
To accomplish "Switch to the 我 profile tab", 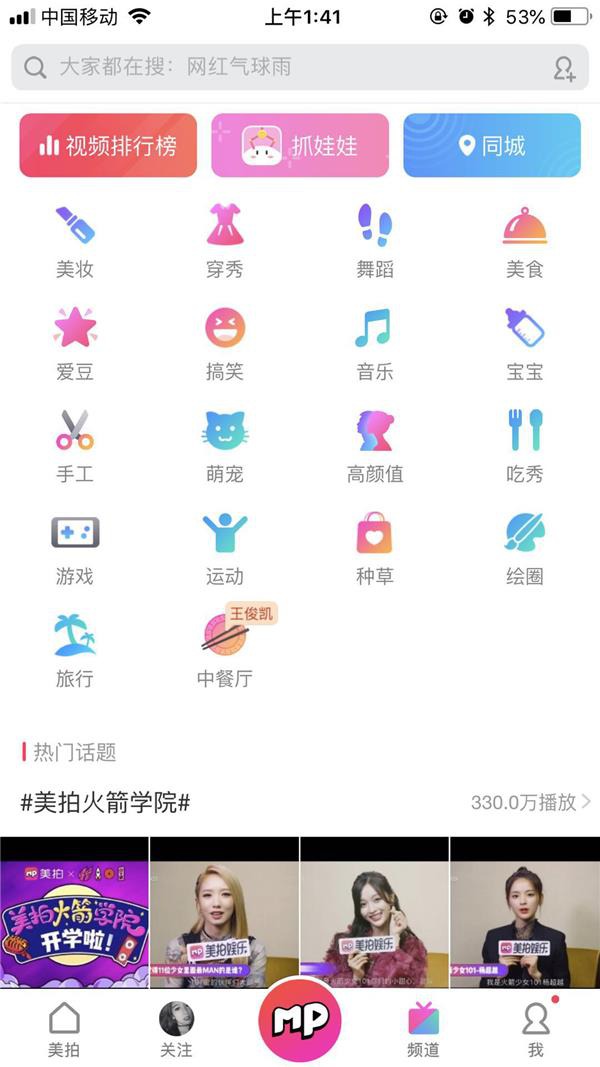I will click(536, 1030).
